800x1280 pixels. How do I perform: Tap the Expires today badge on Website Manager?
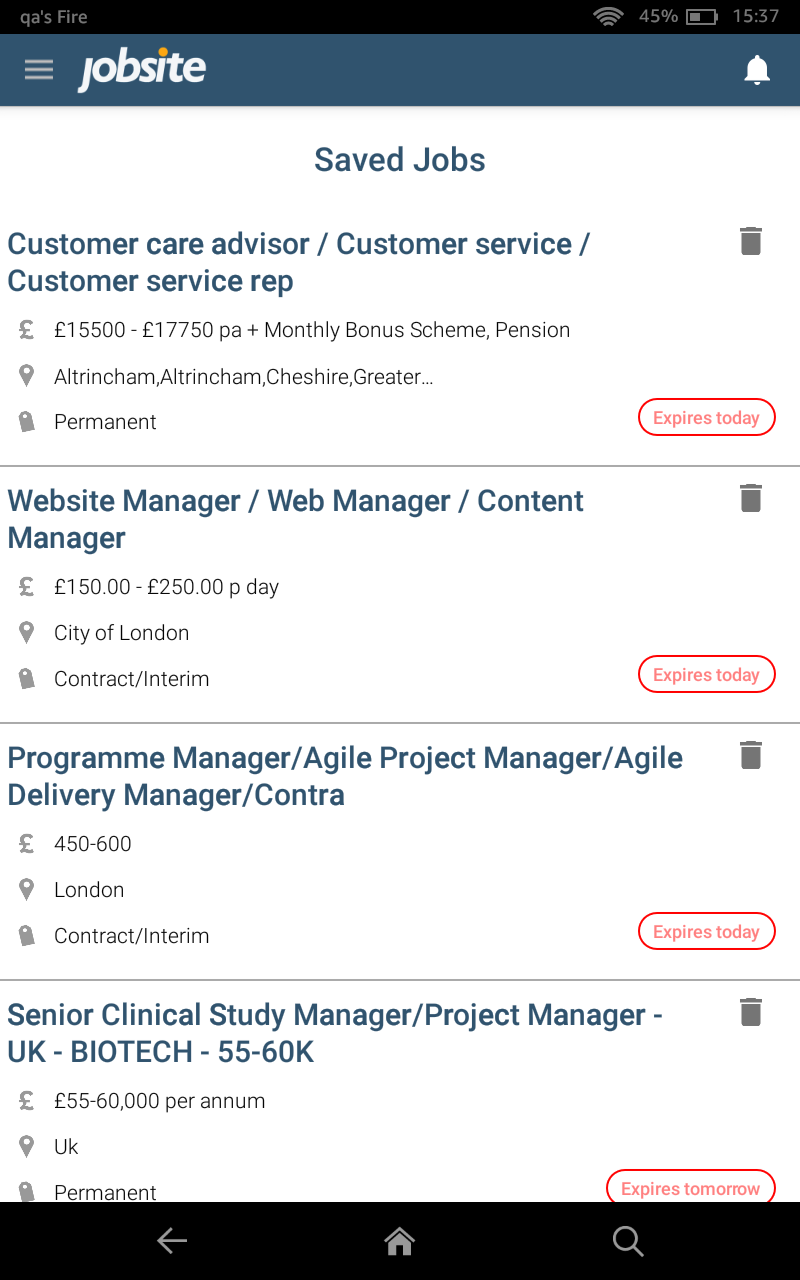point(706,674)
